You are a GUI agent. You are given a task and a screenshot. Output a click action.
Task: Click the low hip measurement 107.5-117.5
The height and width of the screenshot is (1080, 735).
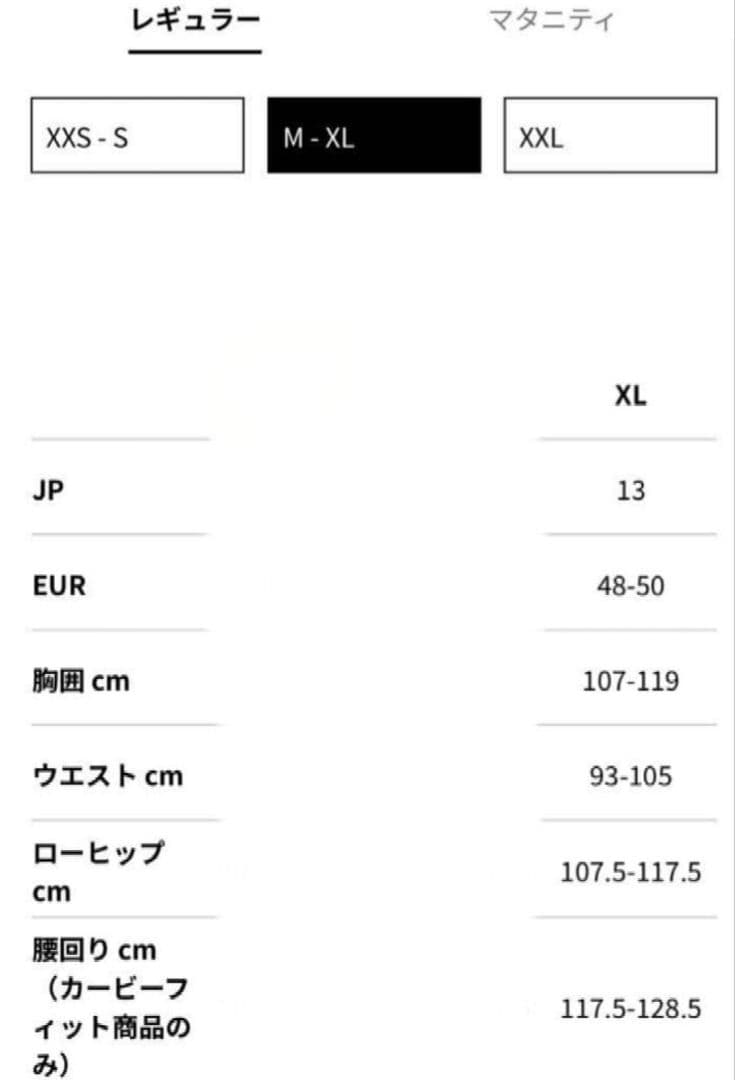(x=628, y=872)
